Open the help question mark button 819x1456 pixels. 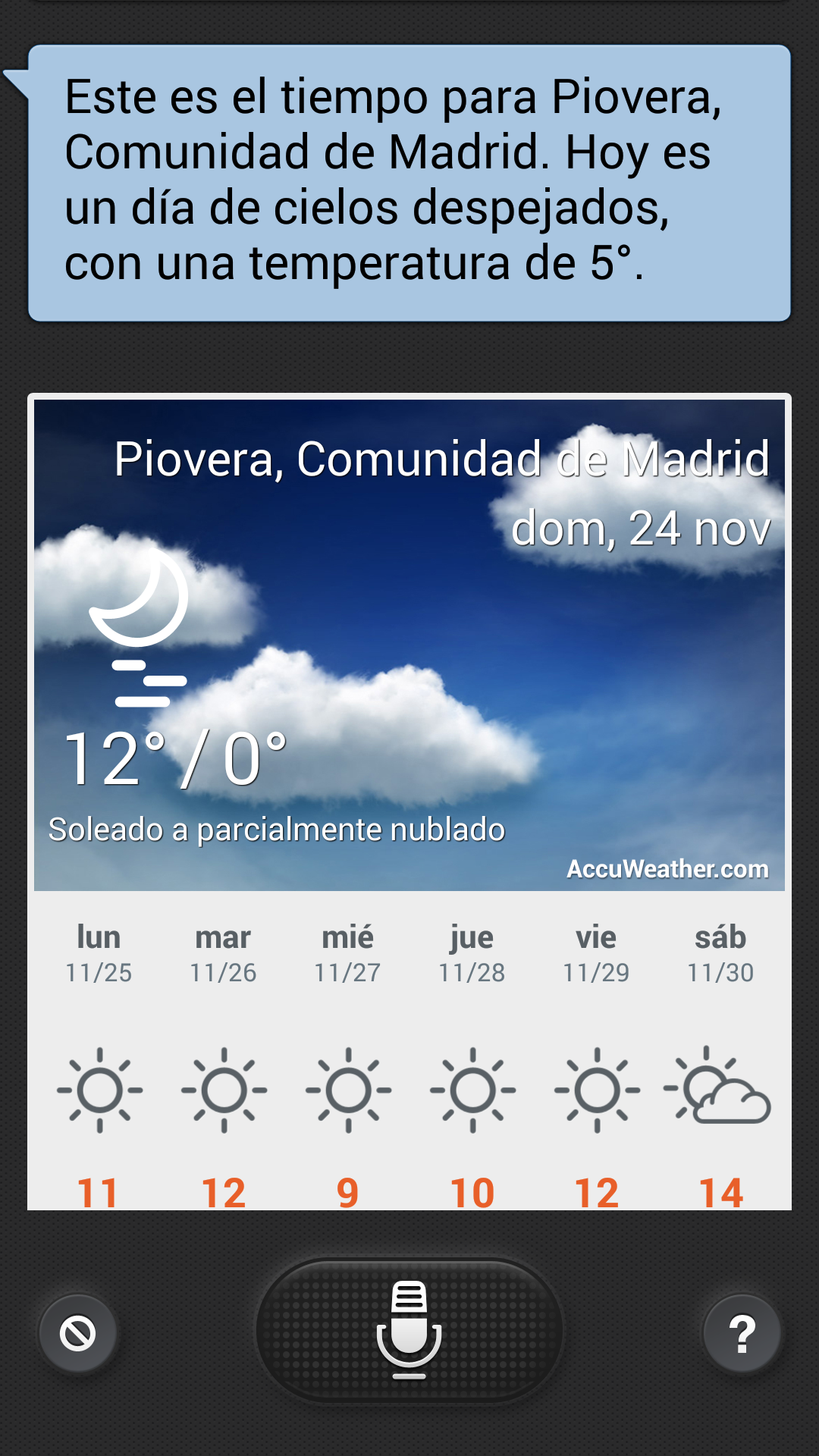pos(742,1333)
